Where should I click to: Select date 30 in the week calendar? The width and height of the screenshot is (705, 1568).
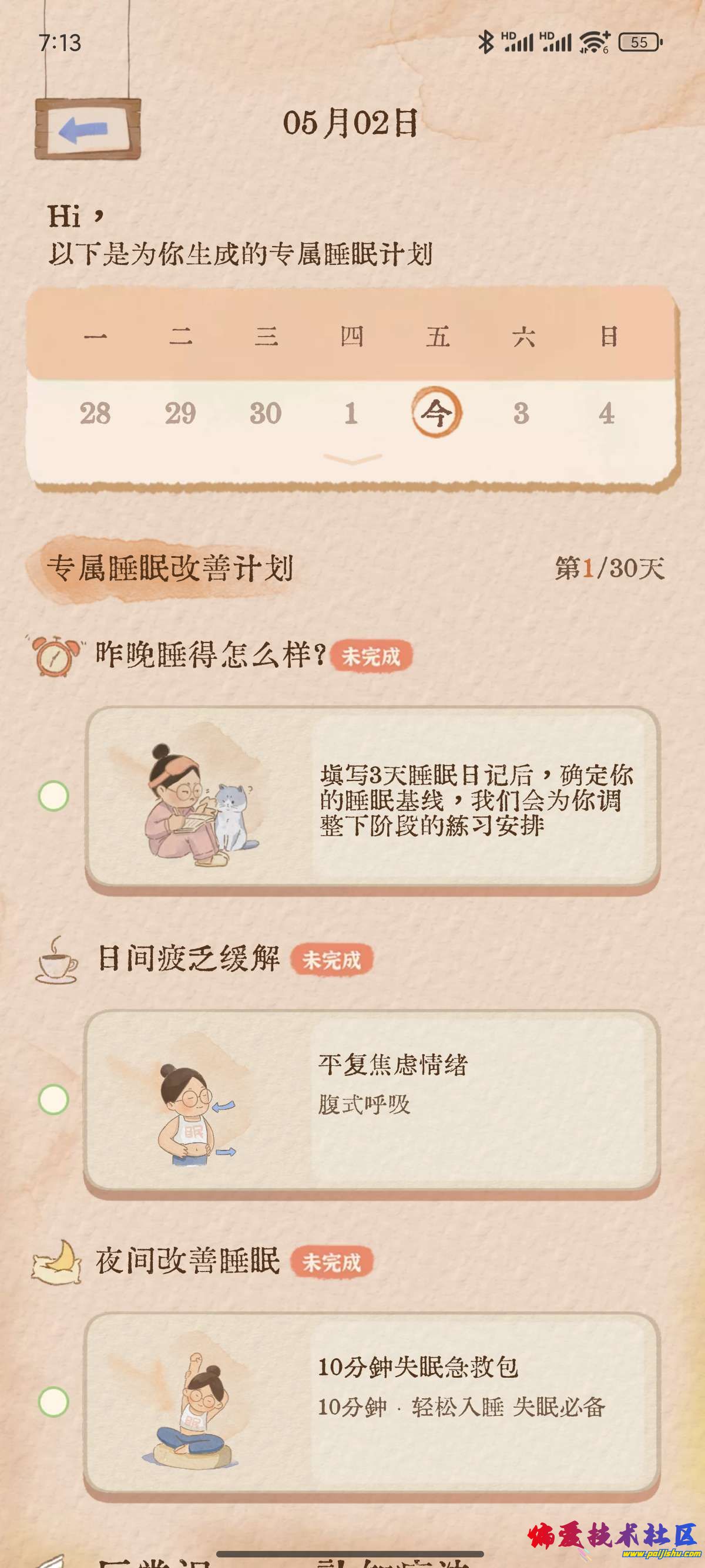(x=266, y=414)
